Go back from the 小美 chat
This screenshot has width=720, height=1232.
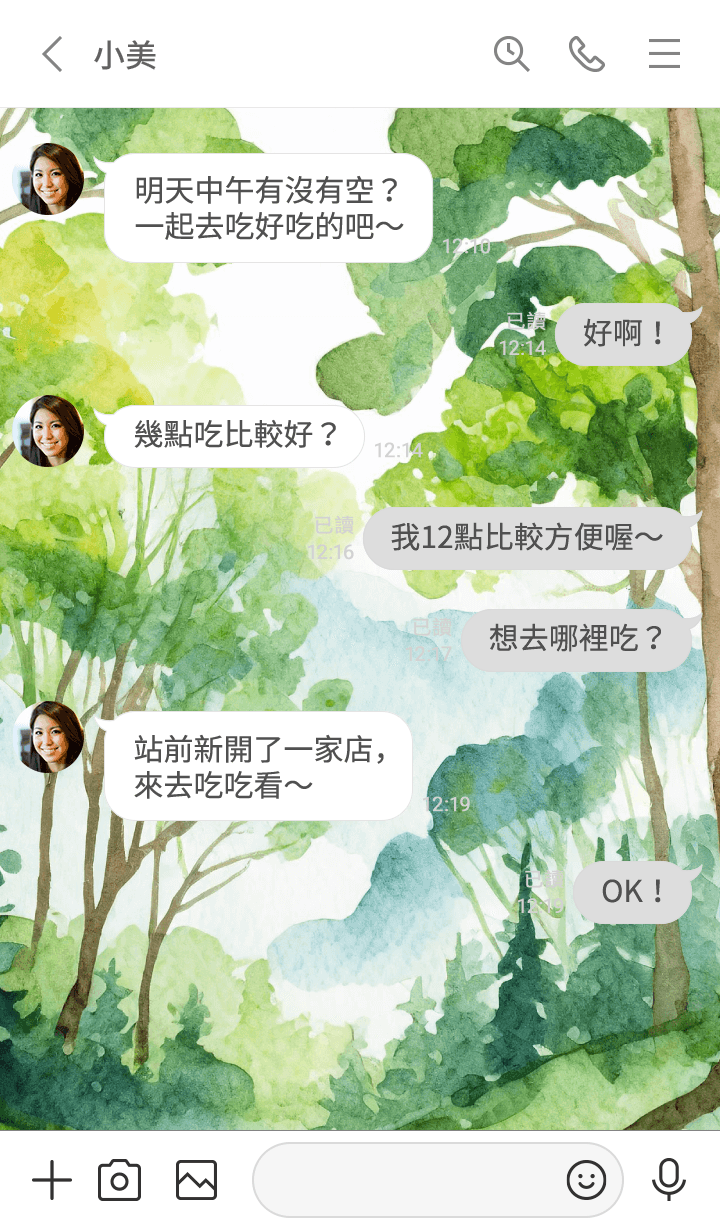coord(52,54)
